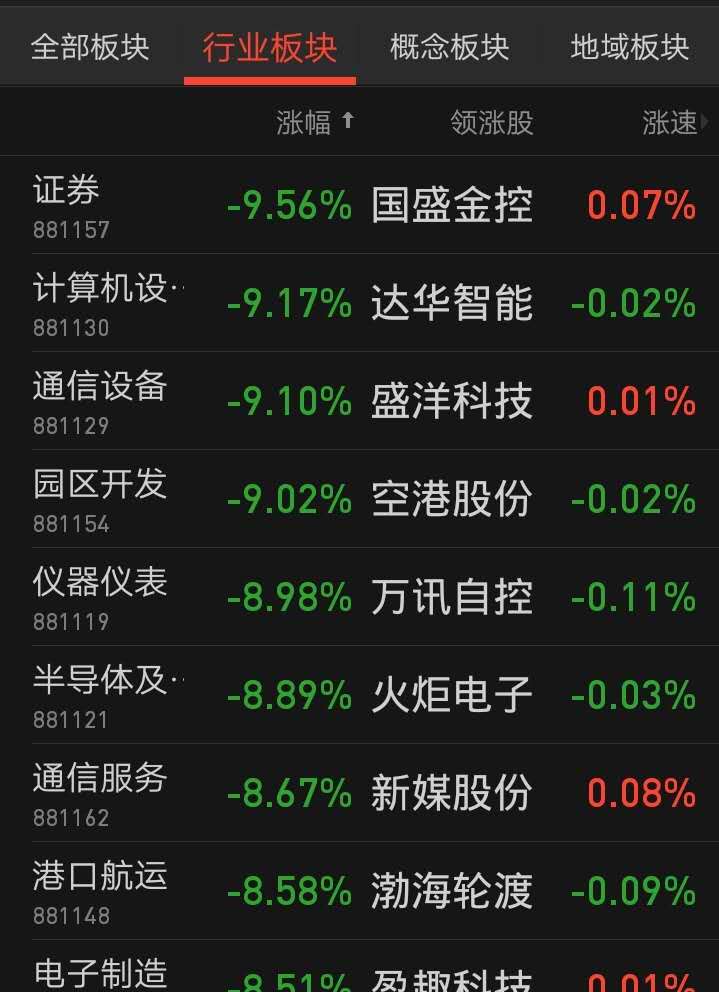Sort by the 涨速 column header
Viewport: 719px width, 992px height.
pos(672,123)
